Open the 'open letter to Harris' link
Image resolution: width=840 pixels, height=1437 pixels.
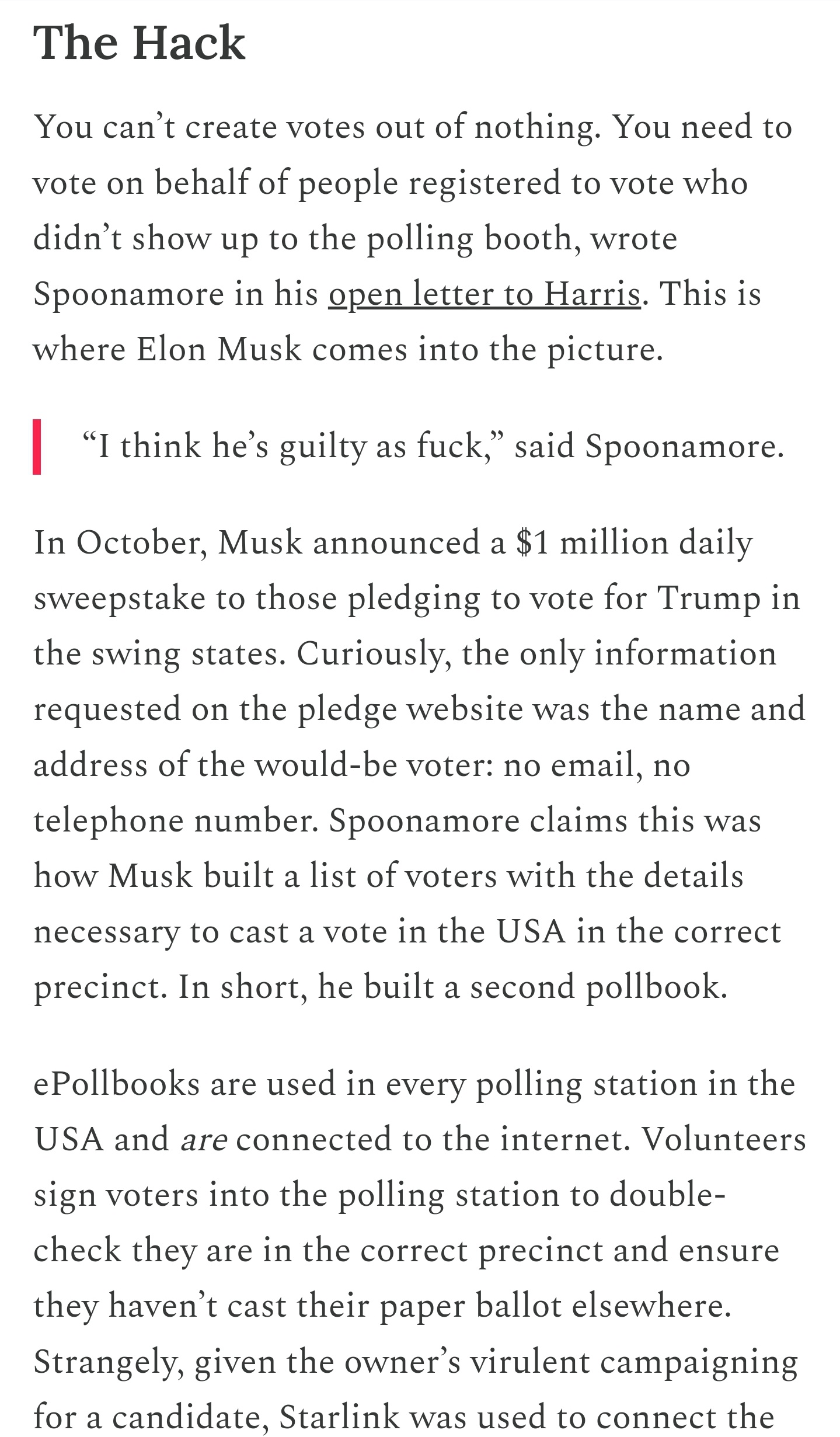tap(485, 294)
